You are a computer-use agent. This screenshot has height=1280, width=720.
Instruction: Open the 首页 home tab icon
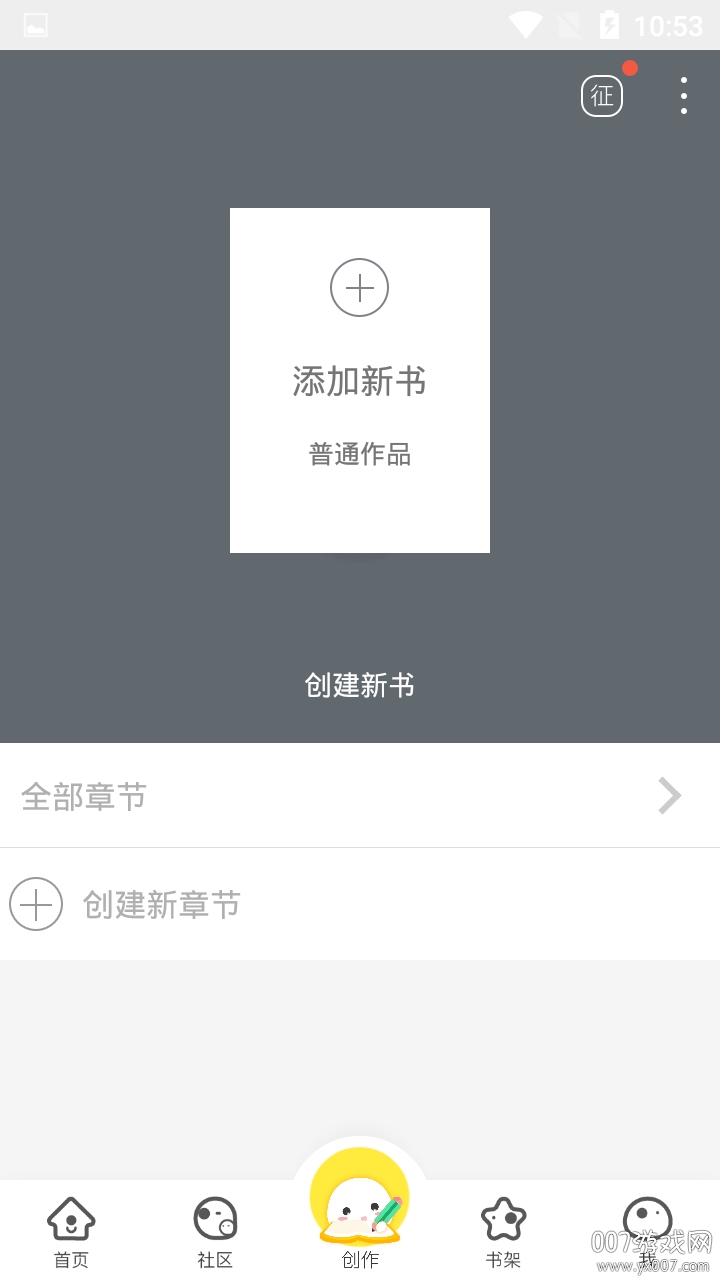coord(71,1218)
